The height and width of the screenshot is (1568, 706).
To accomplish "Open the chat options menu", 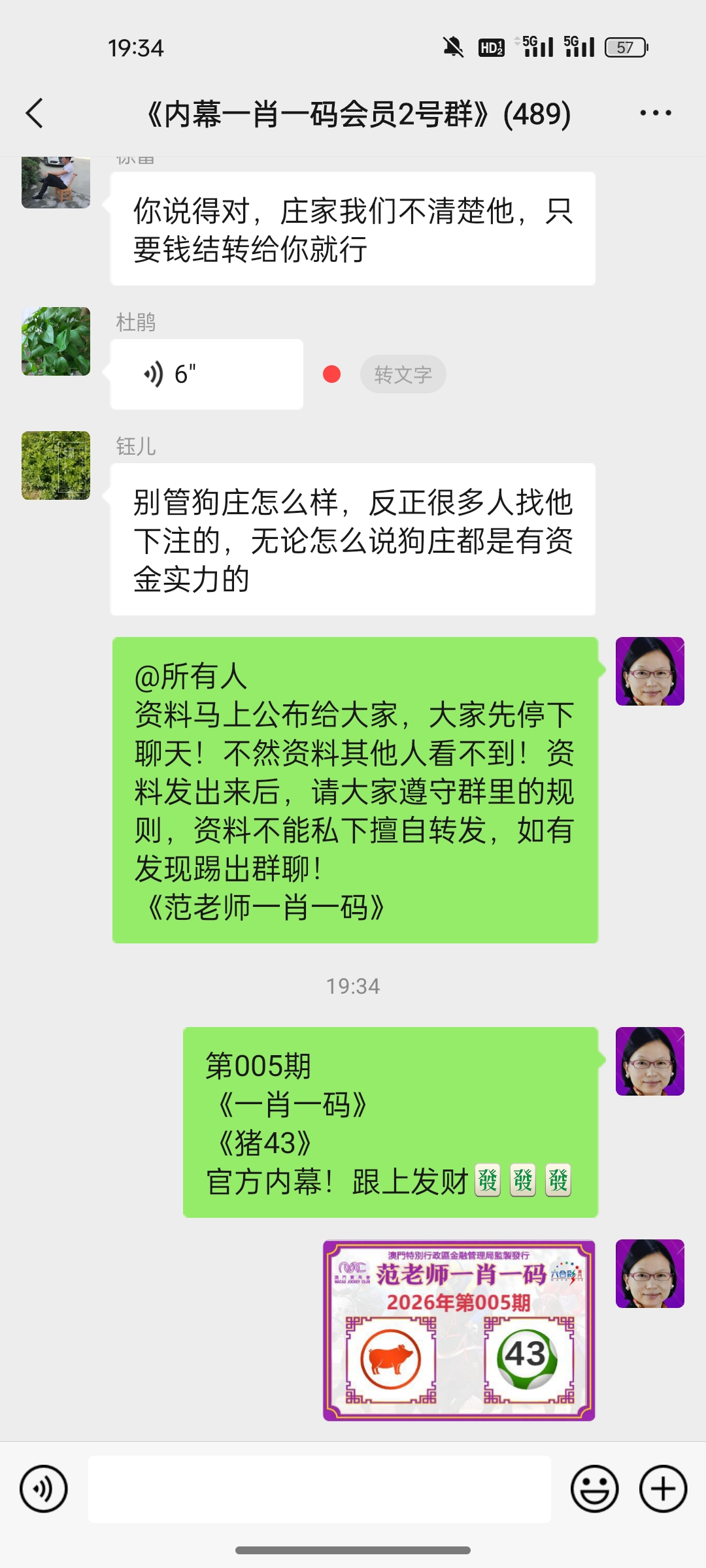I will tap(656, 114).
